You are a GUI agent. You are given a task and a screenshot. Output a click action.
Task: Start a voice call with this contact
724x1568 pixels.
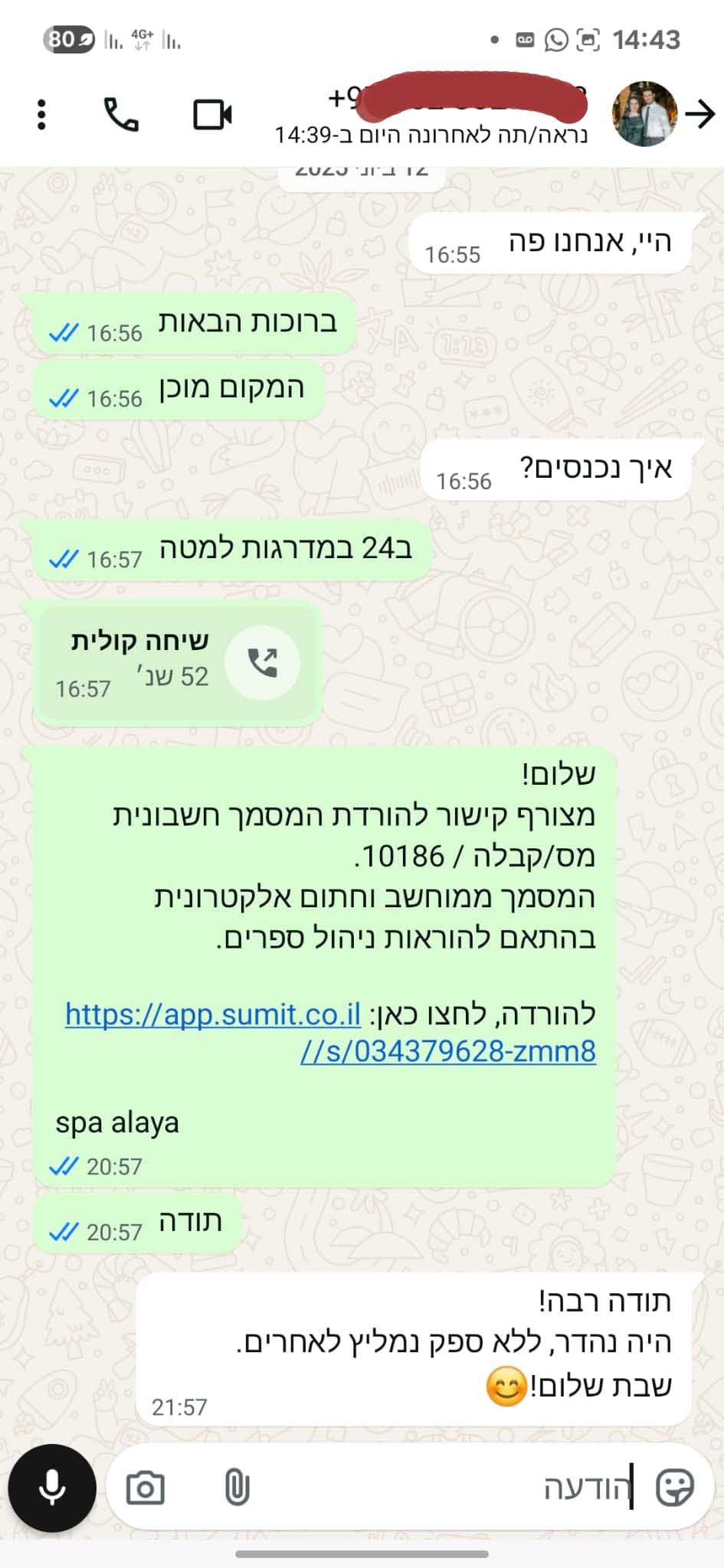click(x=121, y=115)
